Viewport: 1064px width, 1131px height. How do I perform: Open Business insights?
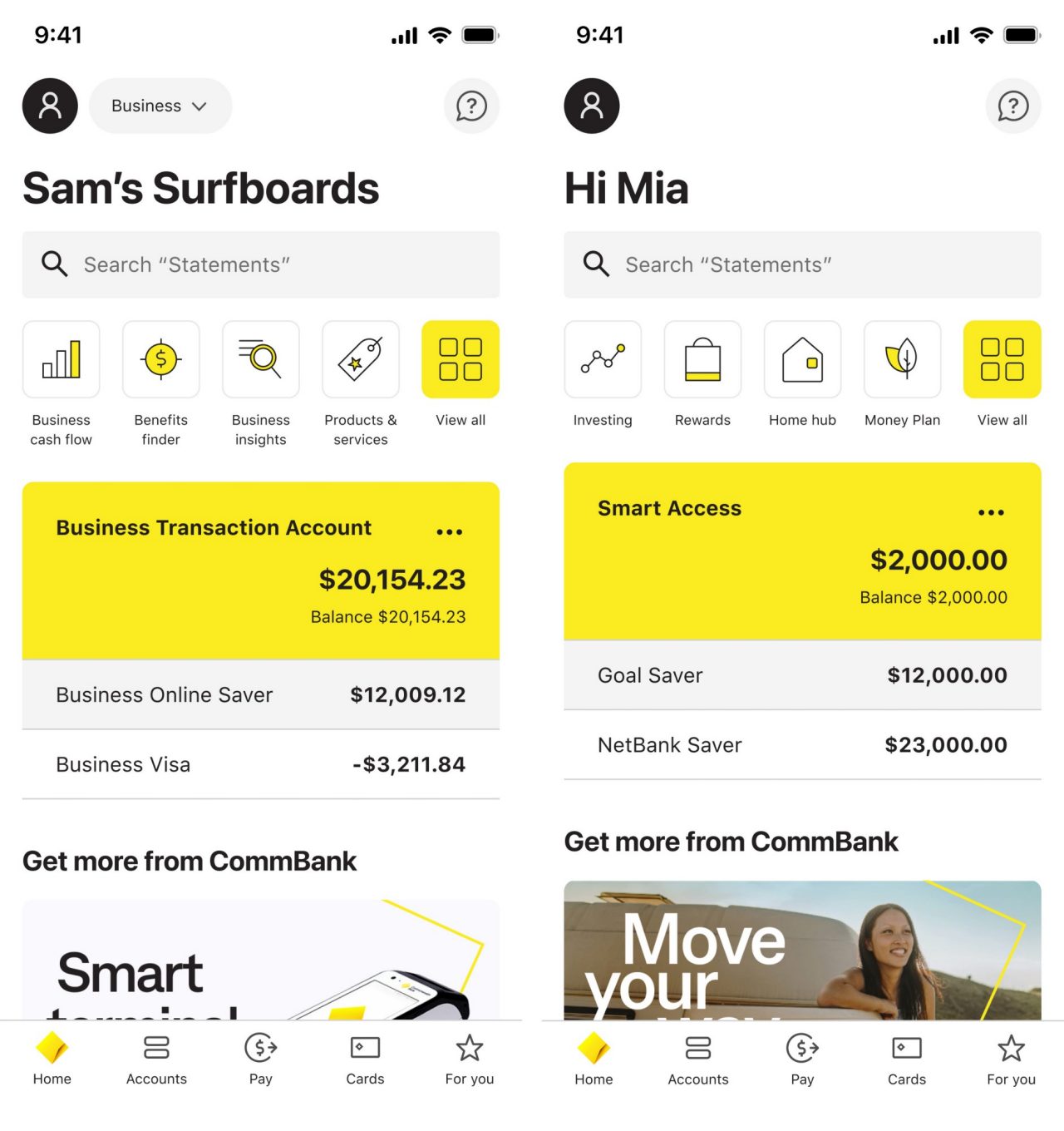(260, 359)
